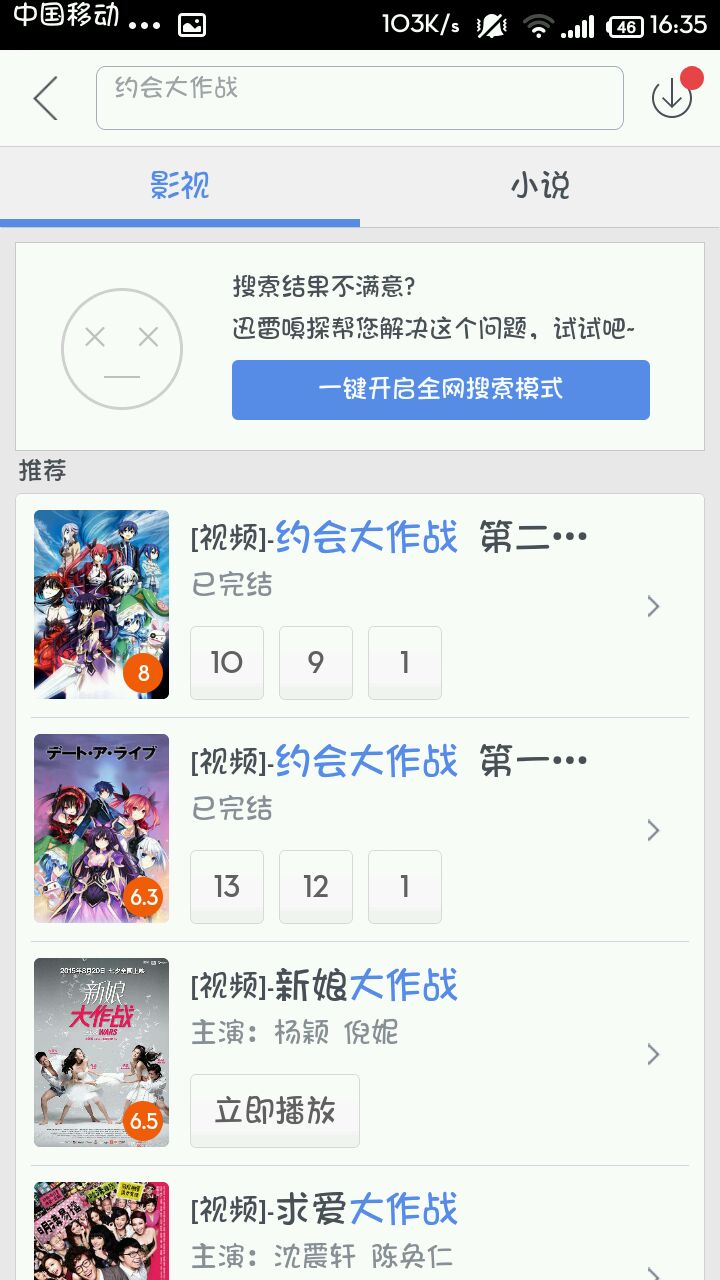Play episode 9 of 约会大作战 第二季
Image resolution: width=720 pixels, height=1280 pixels.
coord(316,662)
